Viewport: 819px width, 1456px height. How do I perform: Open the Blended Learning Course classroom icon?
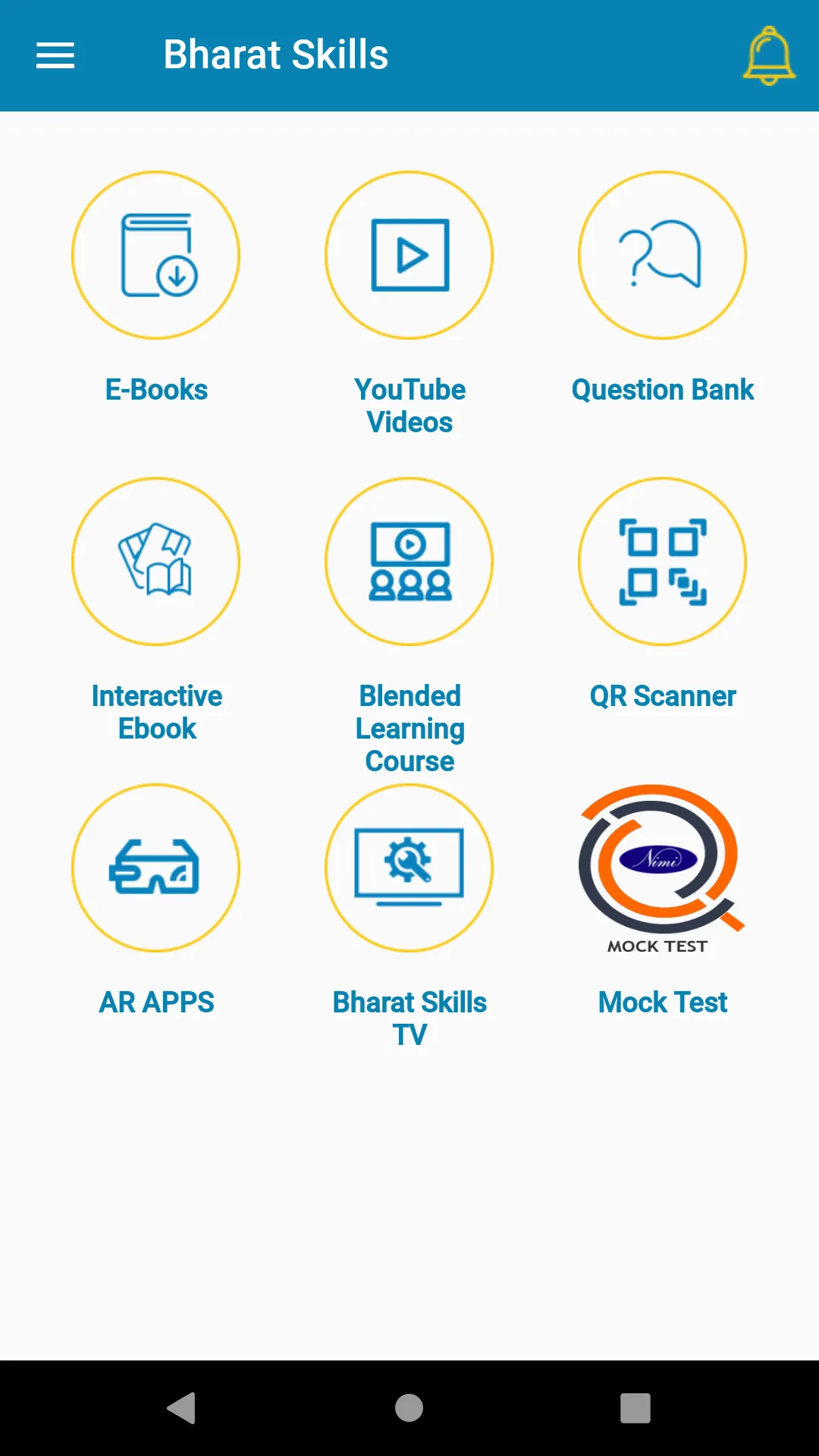tap(409, 562)
